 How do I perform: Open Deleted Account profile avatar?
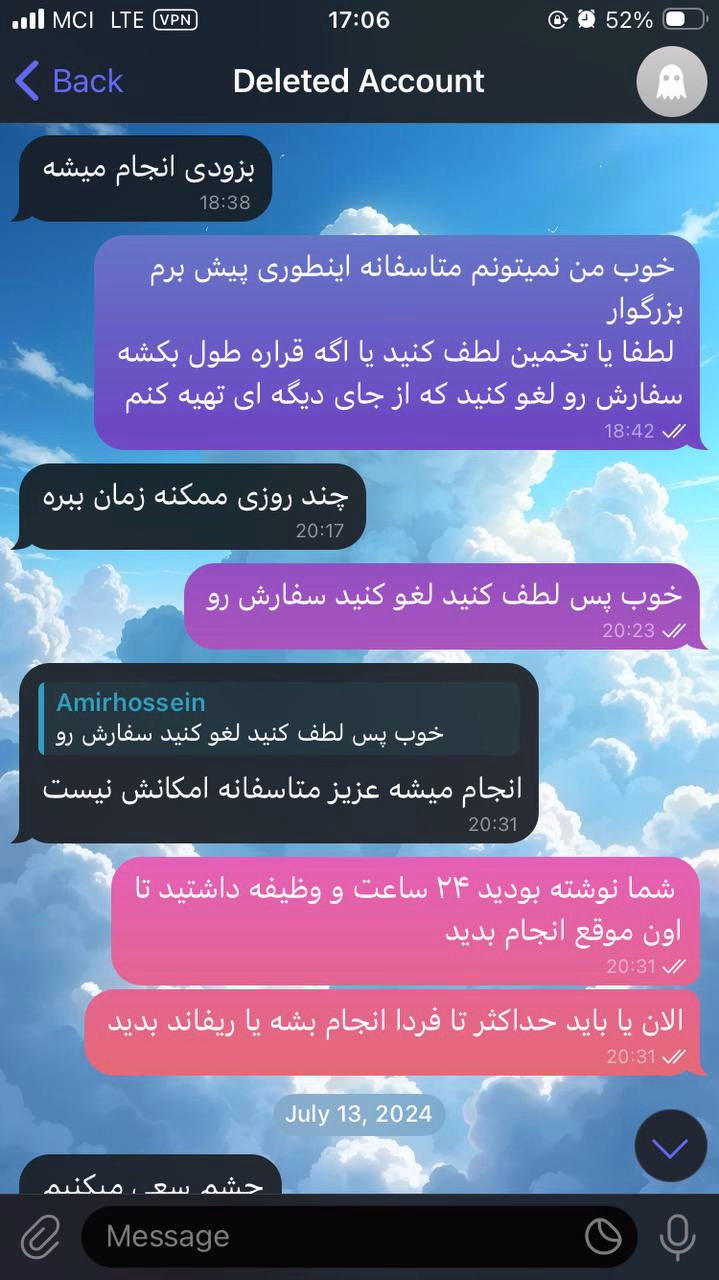671,82
